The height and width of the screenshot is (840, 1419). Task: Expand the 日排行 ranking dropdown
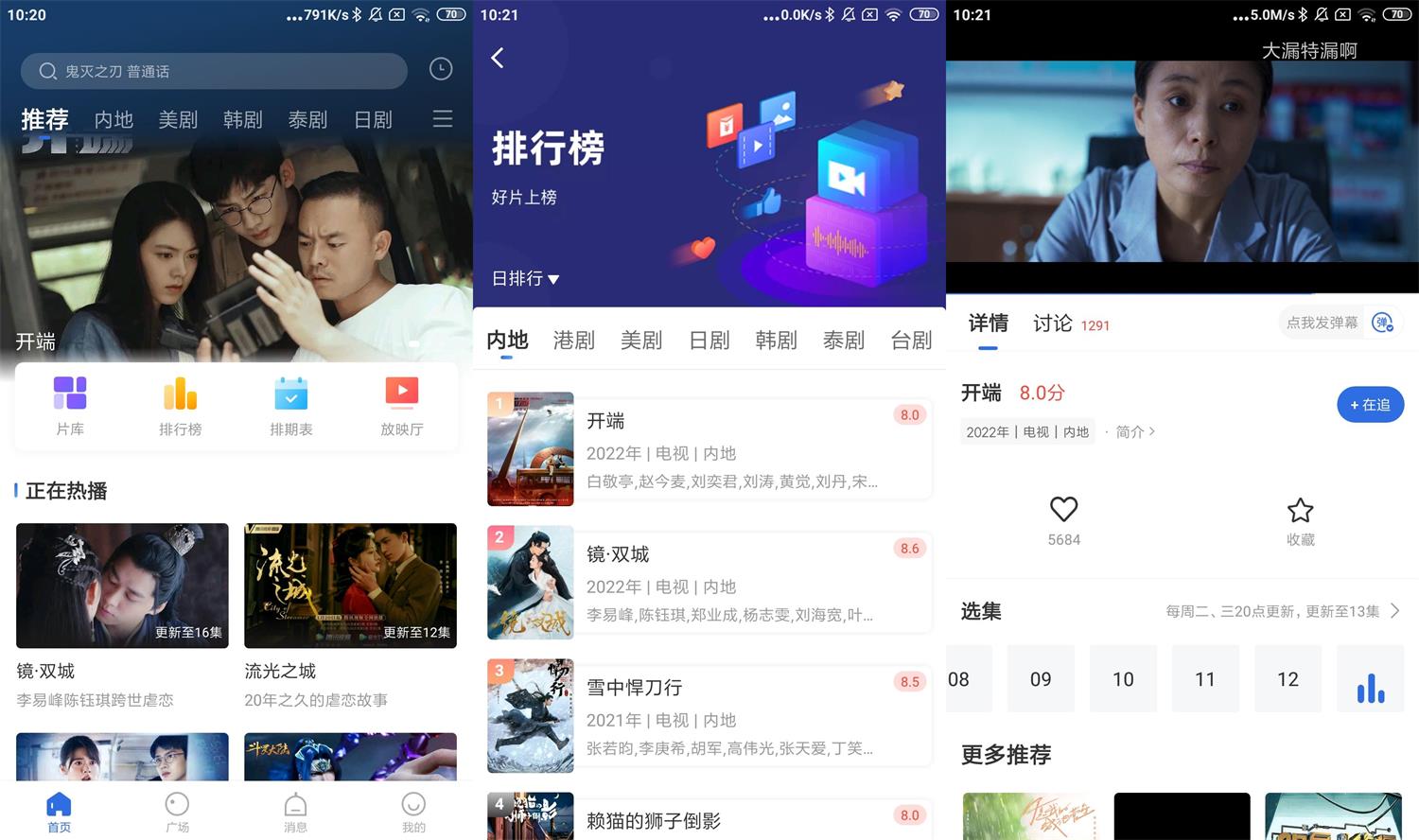(526, 279)
